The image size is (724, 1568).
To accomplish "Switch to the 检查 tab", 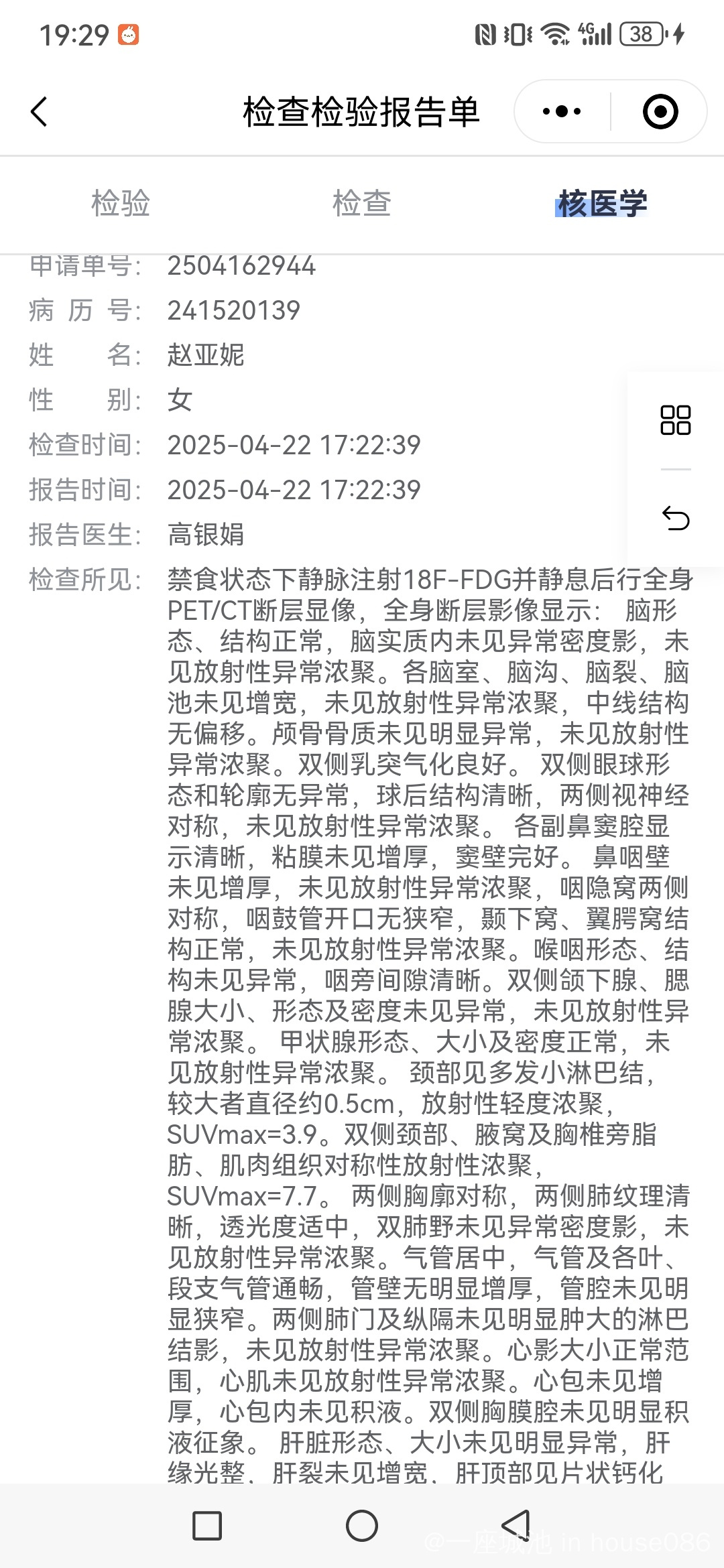I will pos(362,203).
